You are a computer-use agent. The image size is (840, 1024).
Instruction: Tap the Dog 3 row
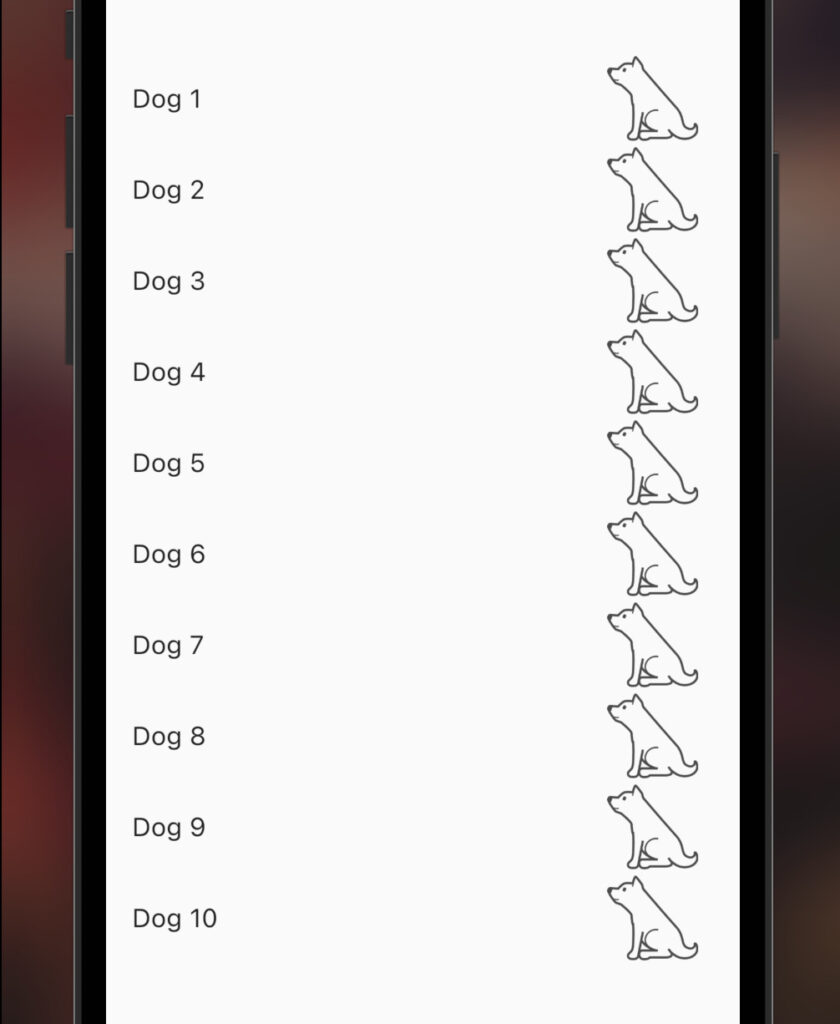click(x=168, y=281)
